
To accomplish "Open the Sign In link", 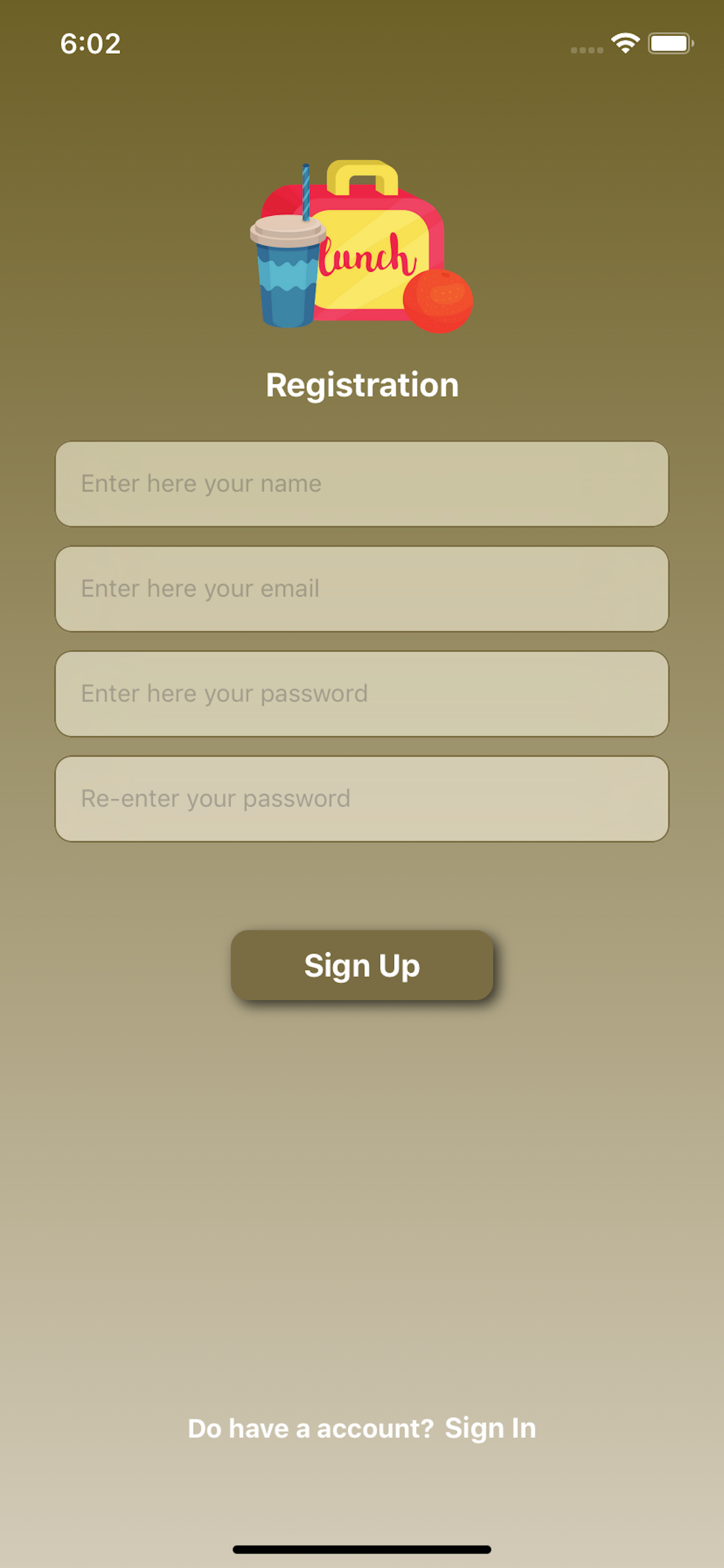I will pos(490,1429).
